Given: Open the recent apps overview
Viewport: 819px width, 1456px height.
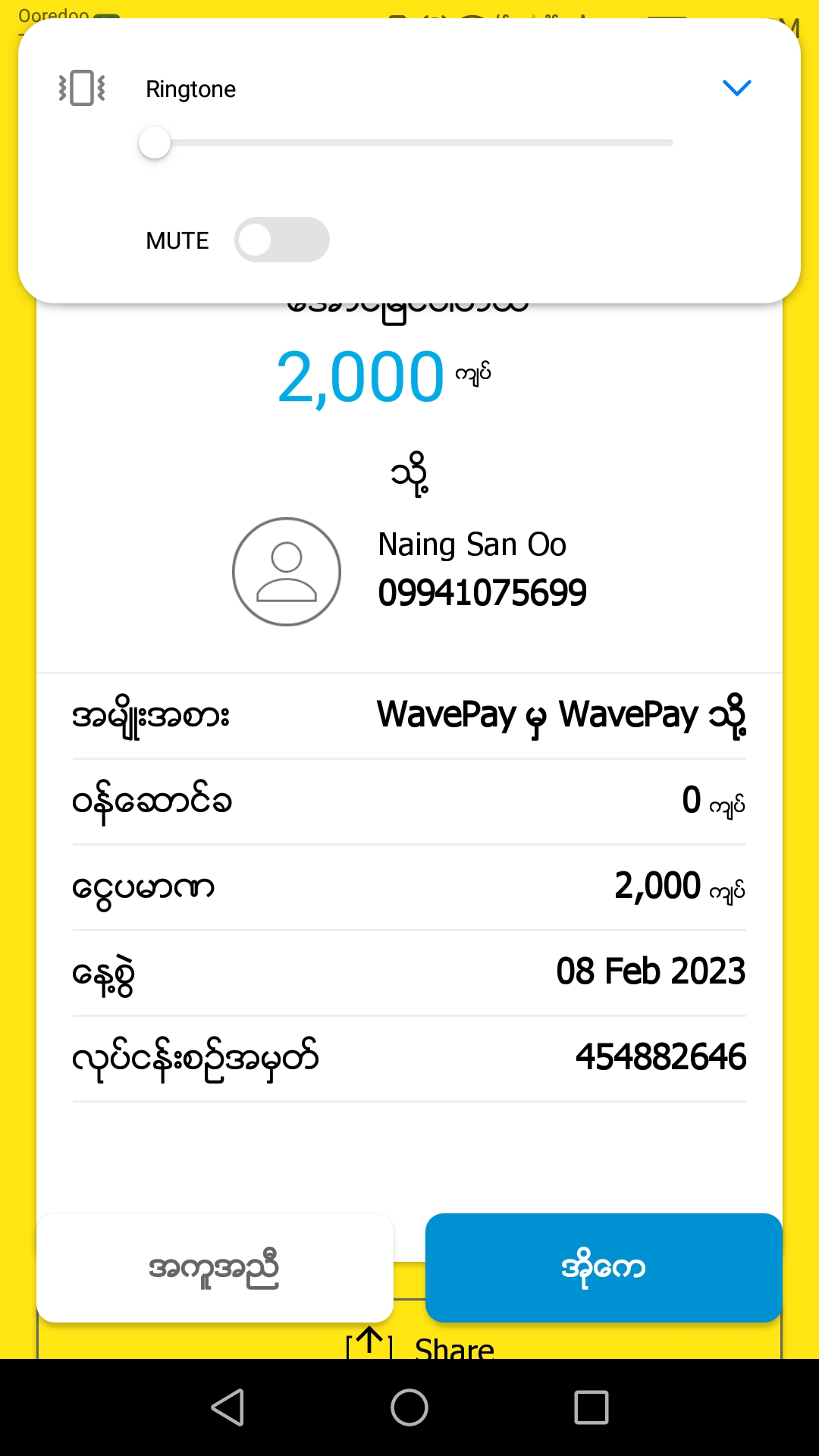Looking at the screenshot, I should coord(591,1407).
